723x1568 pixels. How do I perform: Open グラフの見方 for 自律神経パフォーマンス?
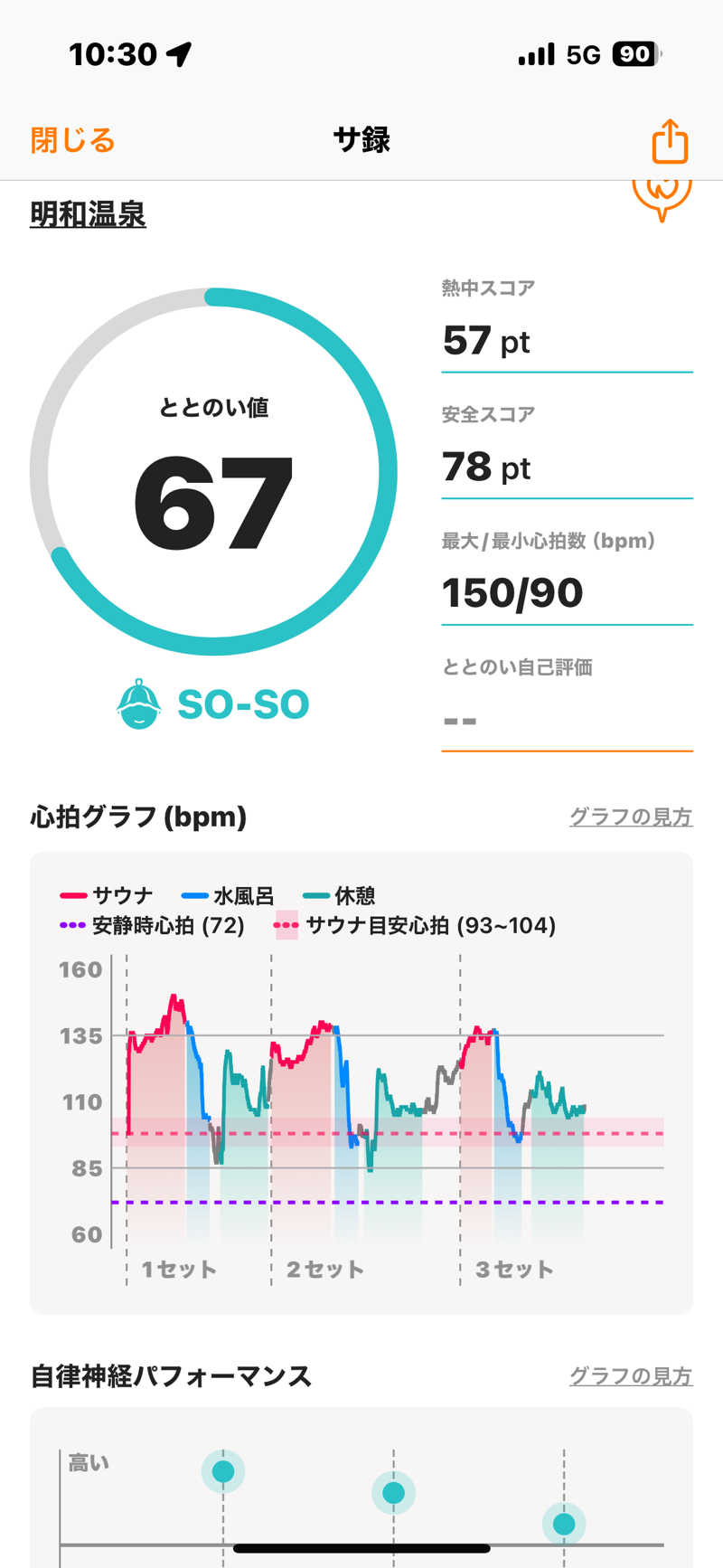click(630, 1375)
